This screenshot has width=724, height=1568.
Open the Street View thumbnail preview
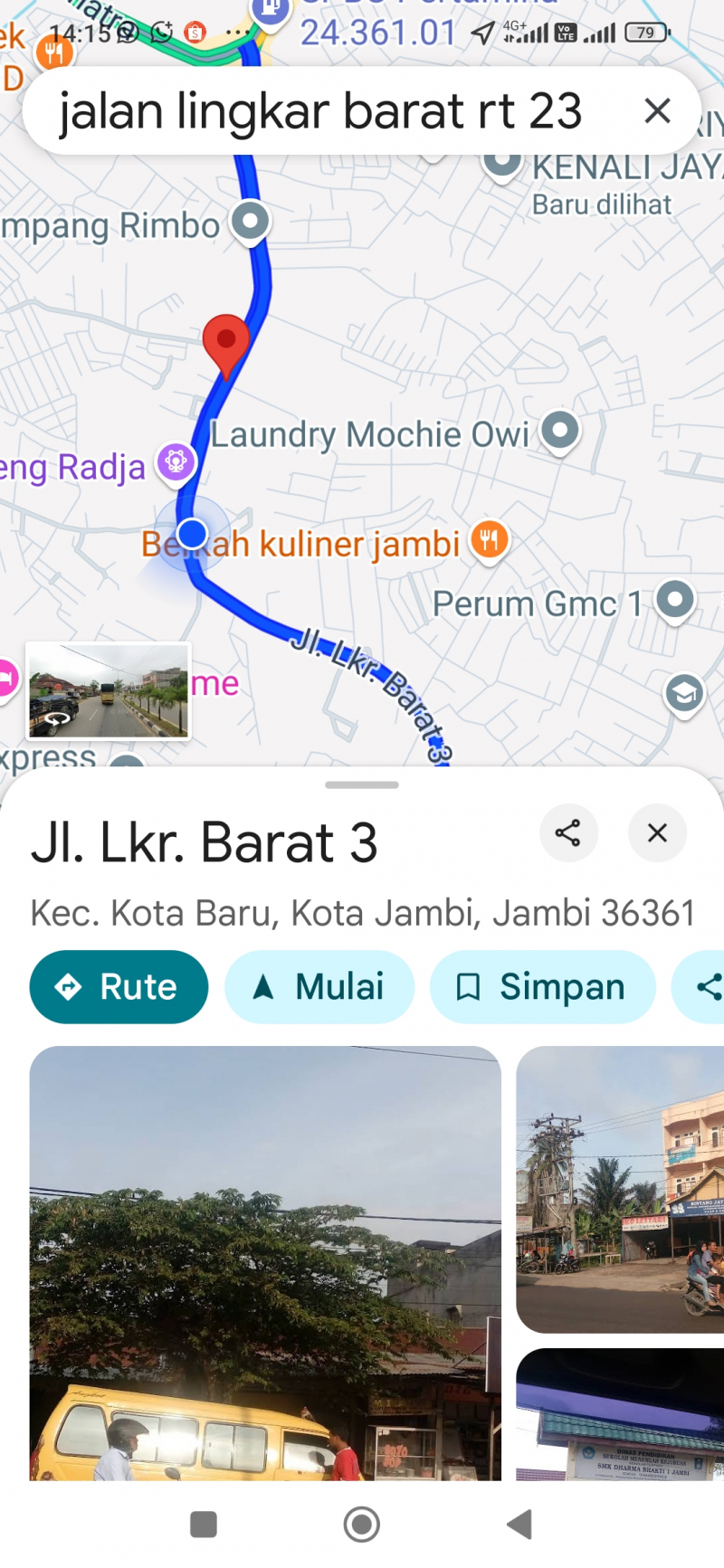click(108, 690)
